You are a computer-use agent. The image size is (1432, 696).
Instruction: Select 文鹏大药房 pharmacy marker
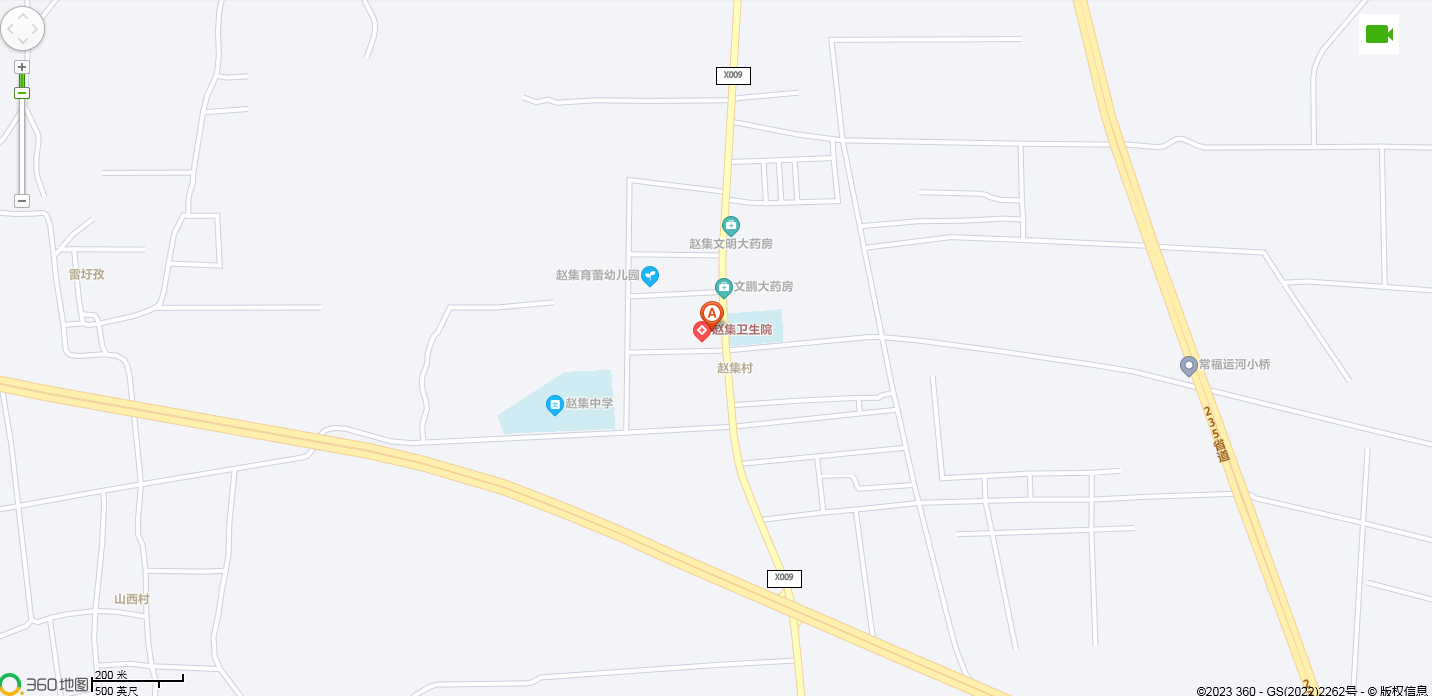(x=724, y=287)
